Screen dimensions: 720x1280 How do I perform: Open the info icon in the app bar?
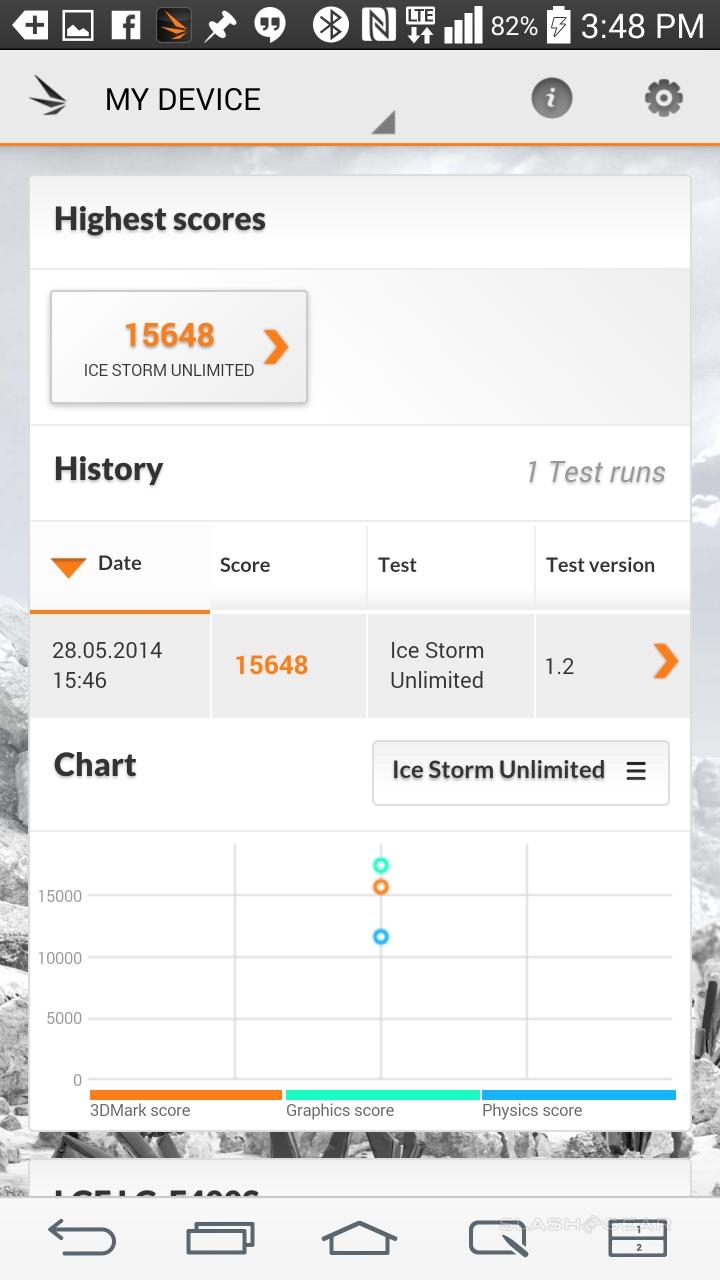pyautogui.click(x=551, y=98)
